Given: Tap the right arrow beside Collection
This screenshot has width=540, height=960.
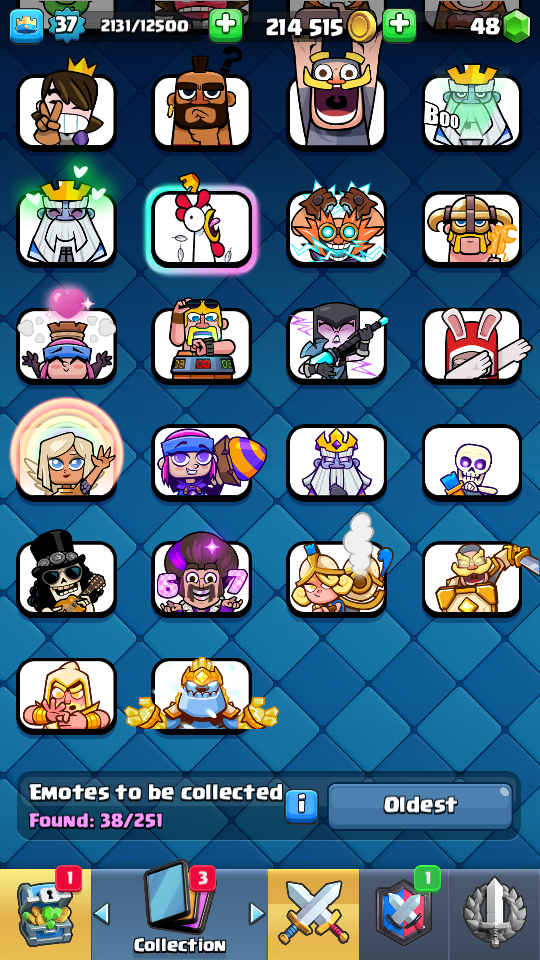Looking at the screenshot, I should 257,913.
